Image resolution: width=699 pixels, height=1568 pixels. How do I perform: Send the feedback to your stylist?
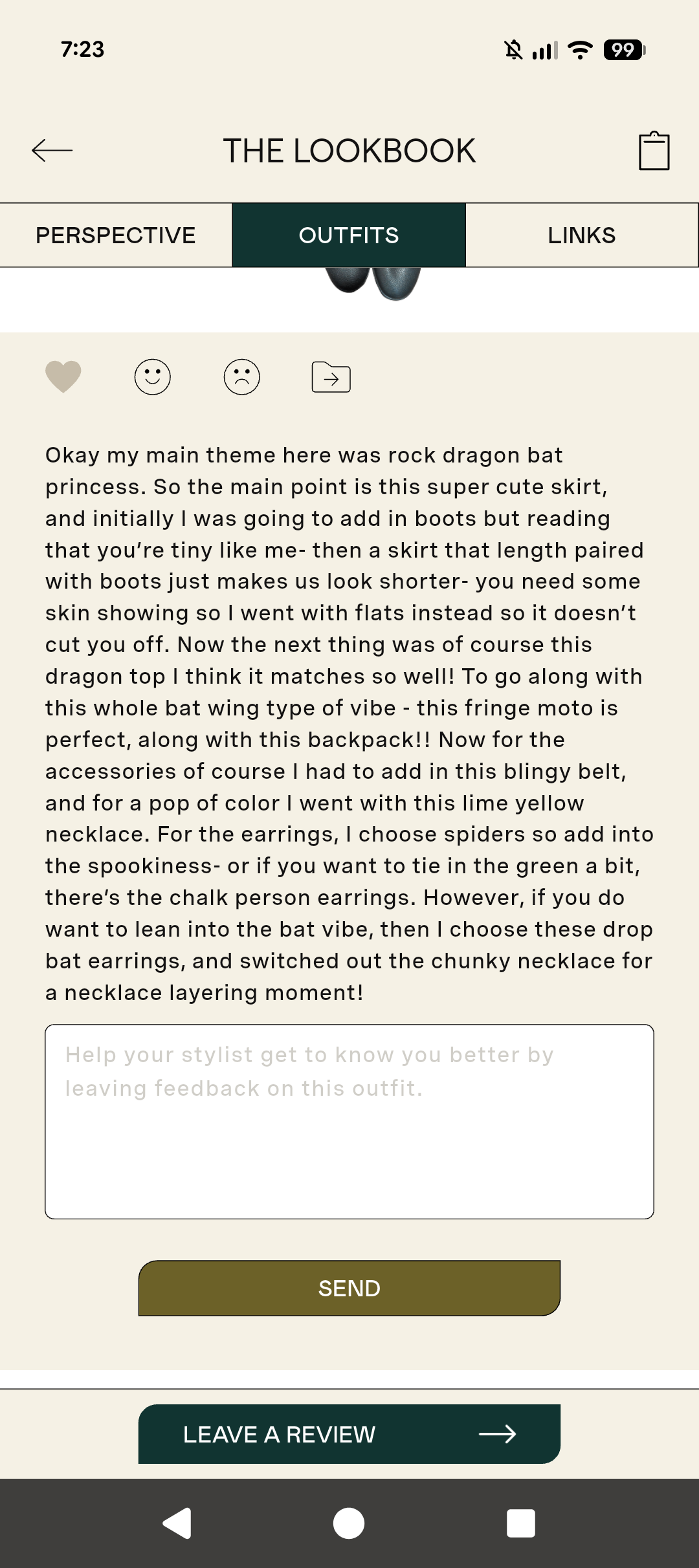349,1288
